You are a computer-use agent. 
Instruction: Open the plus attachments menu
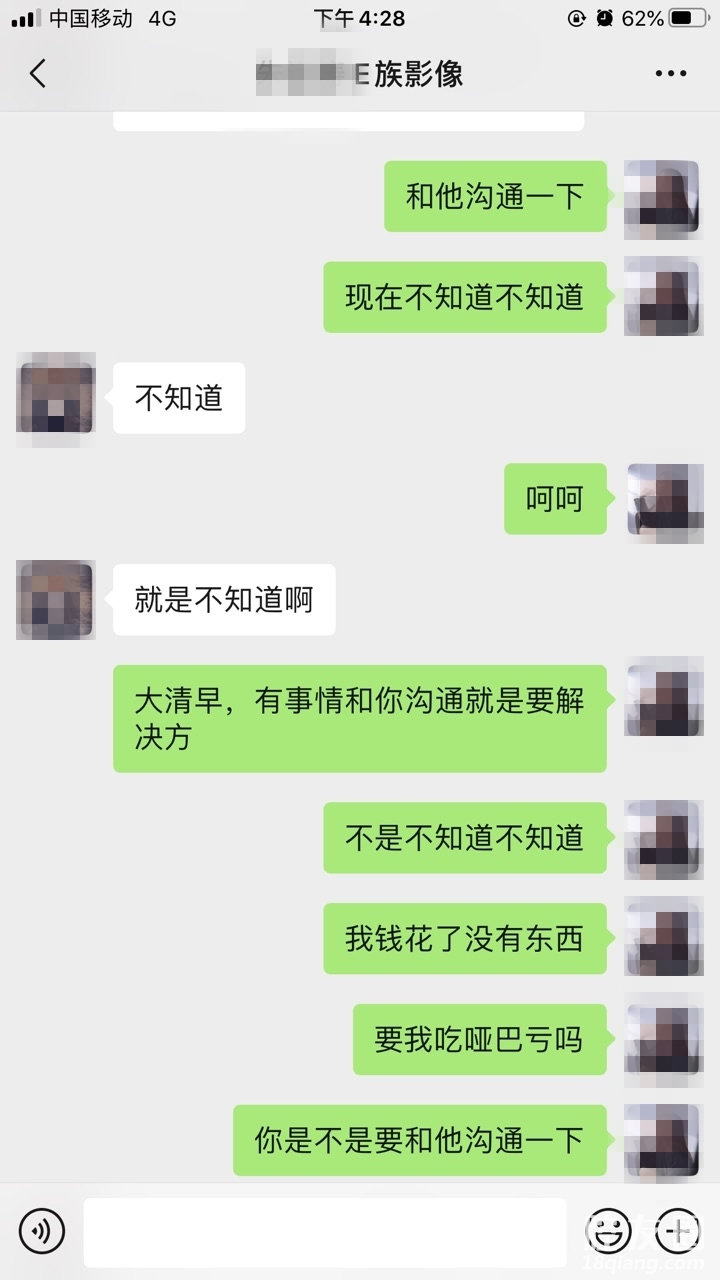[678, 1231]
